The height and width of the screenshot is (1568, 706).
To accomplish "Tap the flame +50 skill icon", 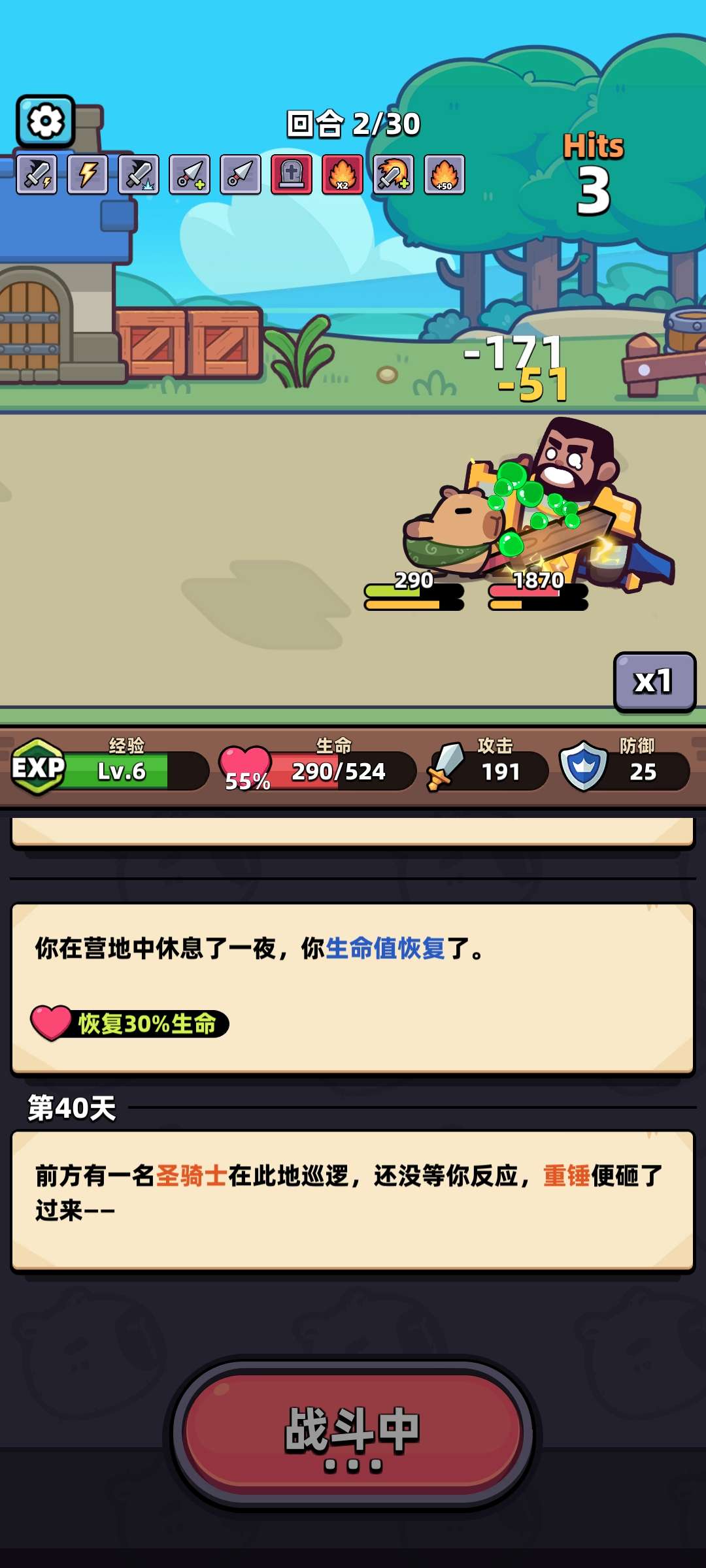I will [445, 174].
